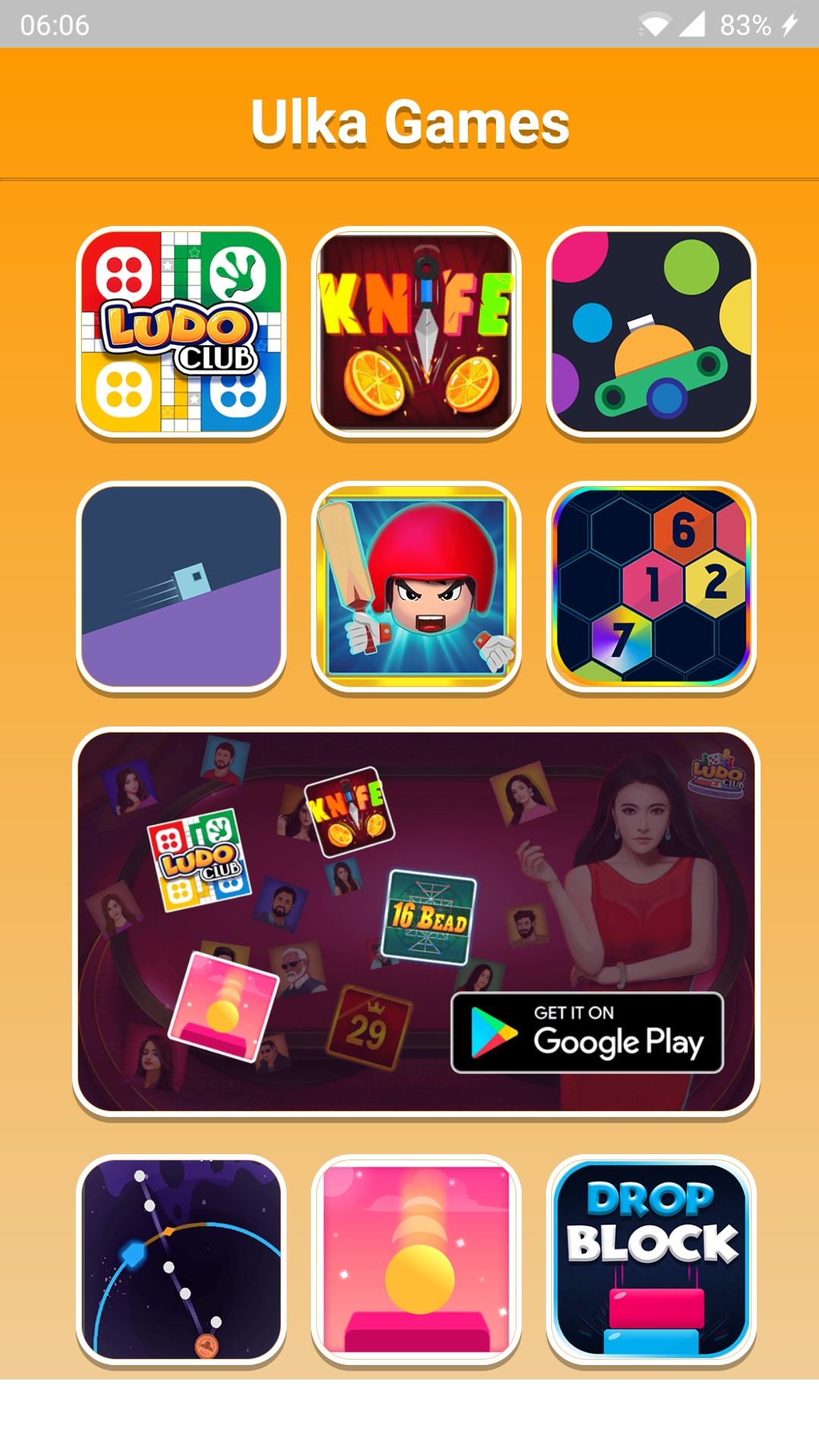The height and width of the screenshot is (1456, 819).
Task: Open the hexagon number puzzle game
Action: (x=651, y=587)
